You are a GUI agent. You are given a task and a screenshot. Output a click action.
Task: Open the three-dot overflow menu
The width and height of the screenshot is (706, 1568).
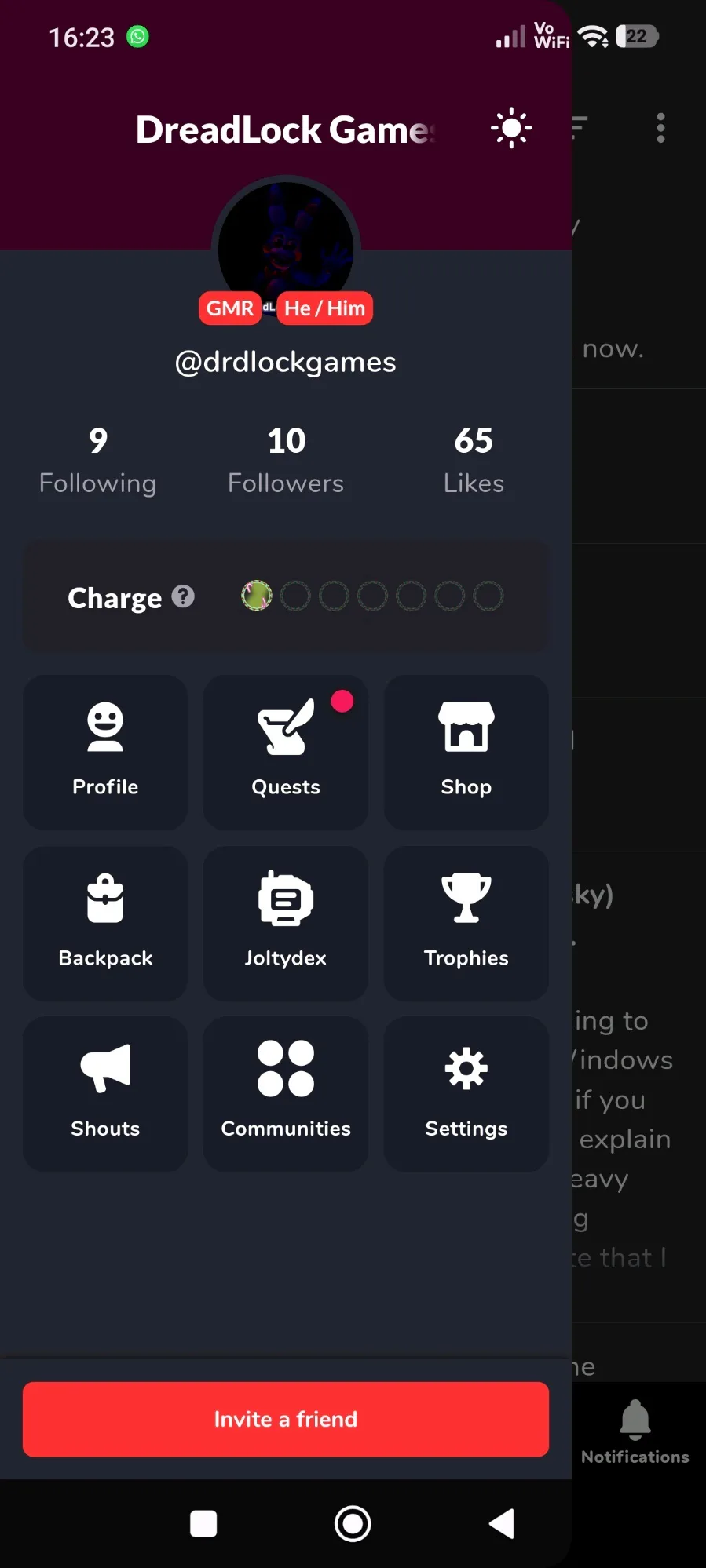click(x=660, y=128)
